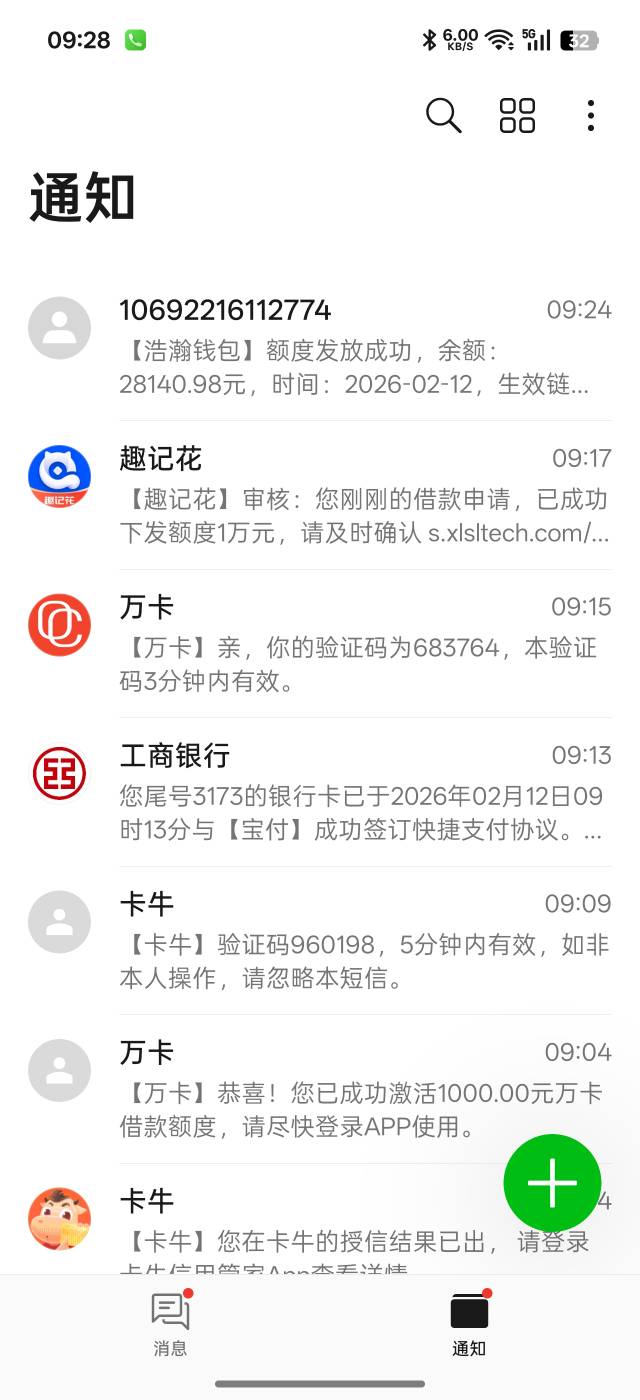Open the 万卡 message from 09:04
Viewport: 640px width, 1400px height.
pos(320,1088)
